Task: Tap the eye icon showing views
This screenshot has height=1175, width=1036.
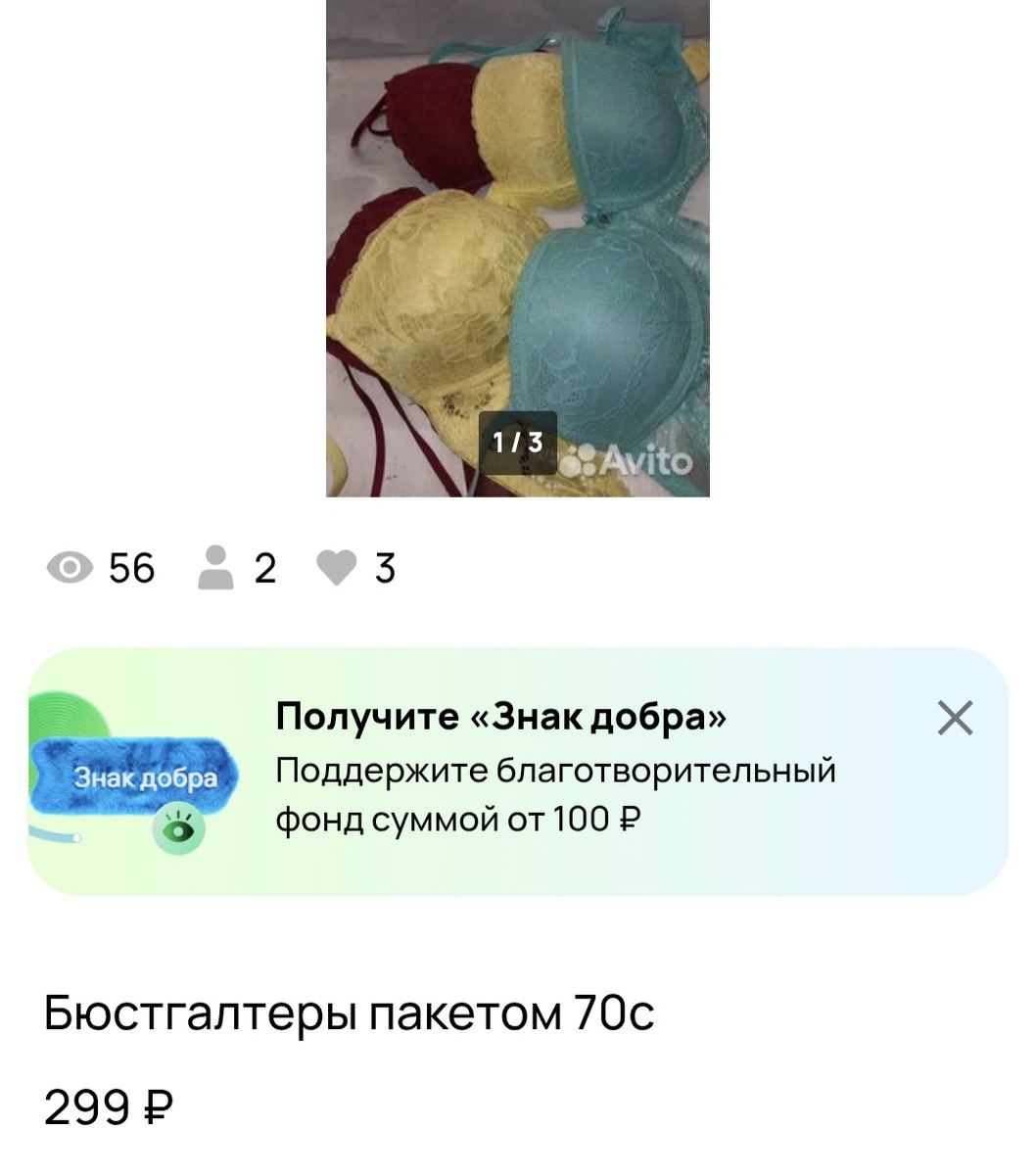Action: pos(69,568)
